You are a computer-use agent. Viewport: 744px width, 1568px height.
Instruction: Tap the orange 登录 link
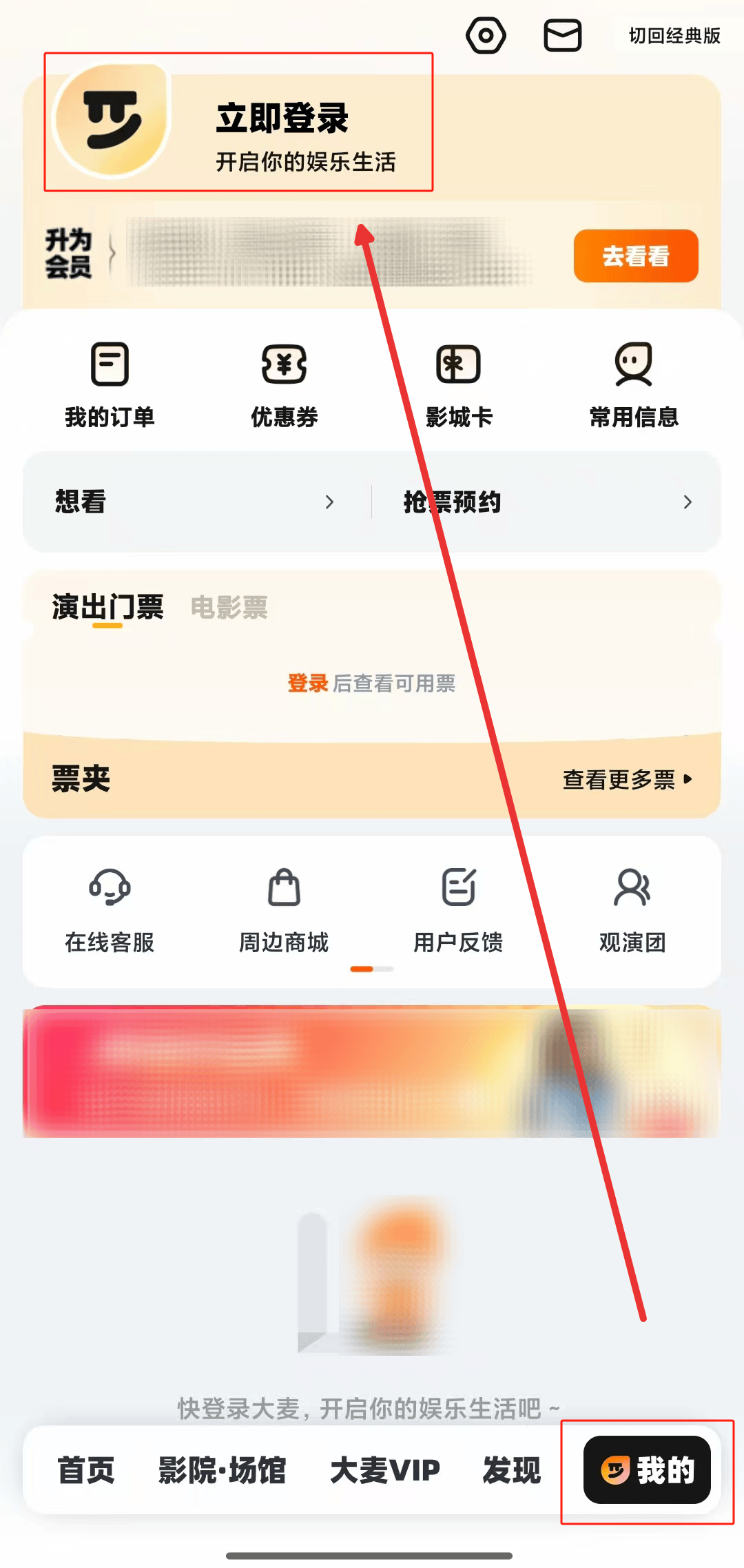coord(307,683)
